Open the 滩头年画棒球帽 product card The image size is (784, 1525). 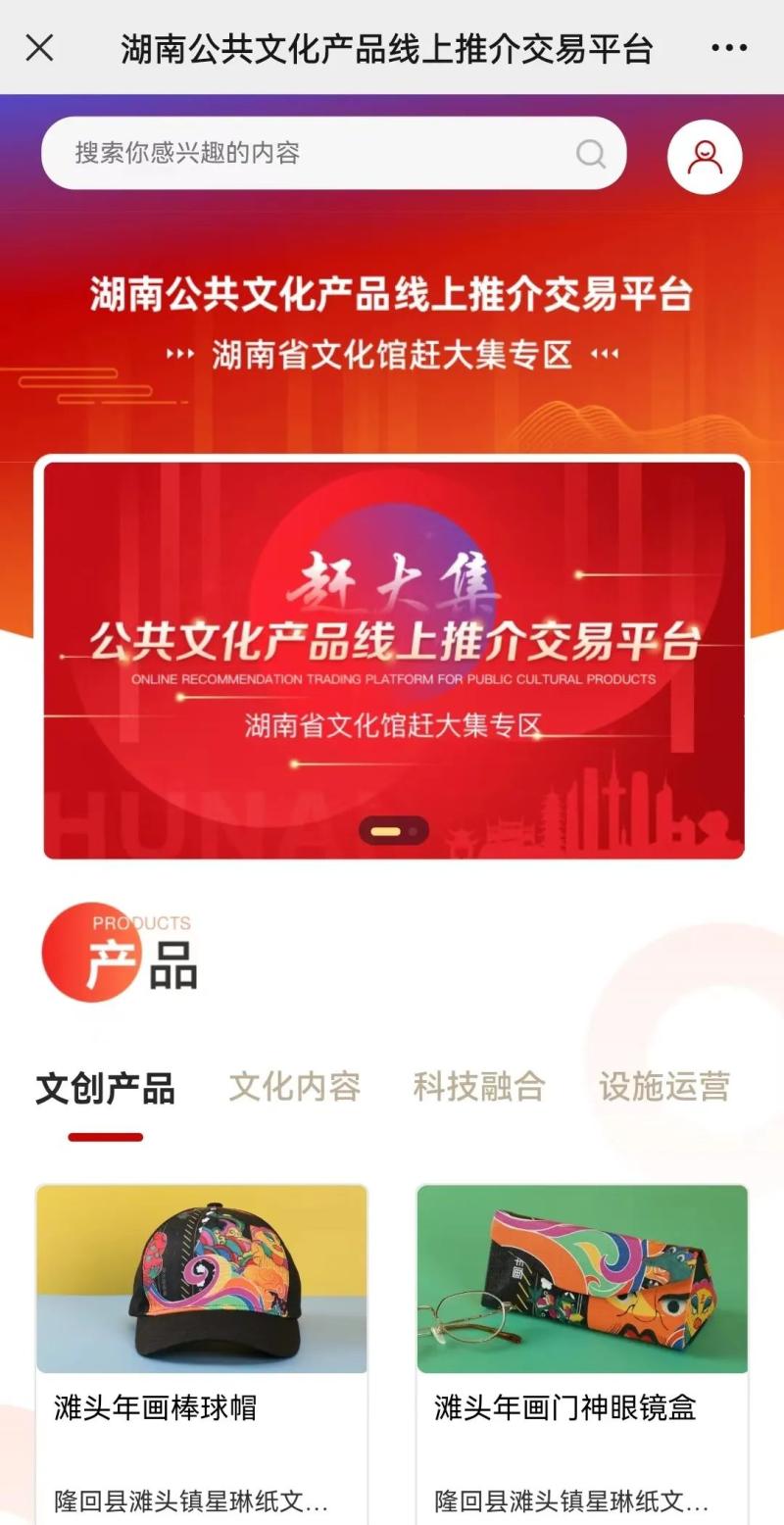click(202, 1353)
